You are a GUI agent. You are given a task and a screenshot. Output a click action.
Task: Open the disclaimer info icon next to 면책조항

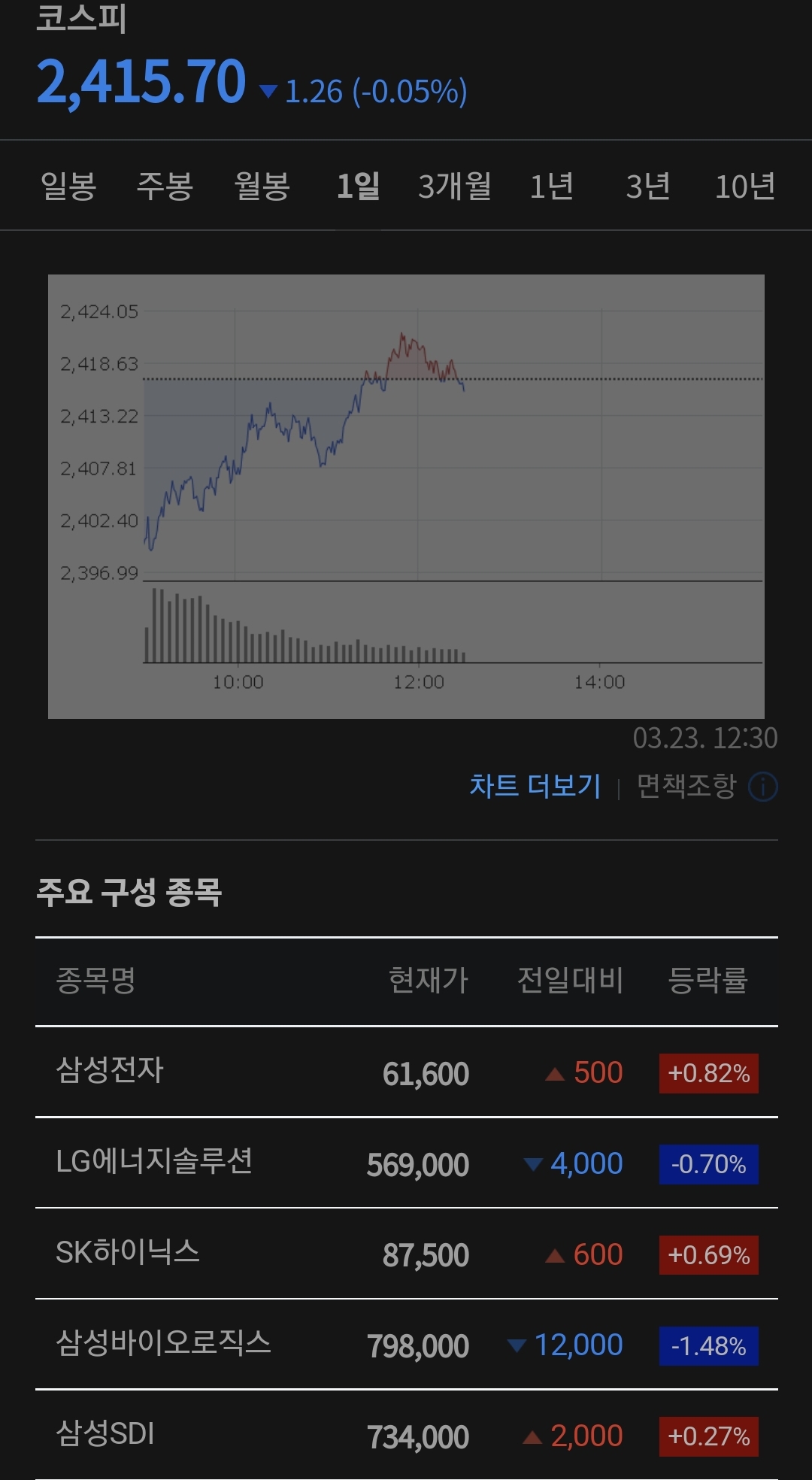click(762, 788)
